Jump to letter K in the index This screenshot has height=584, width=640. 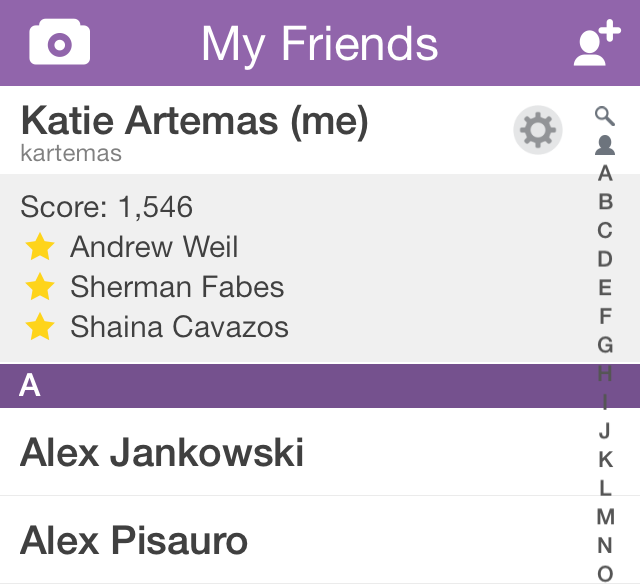[x=605, y=460]
